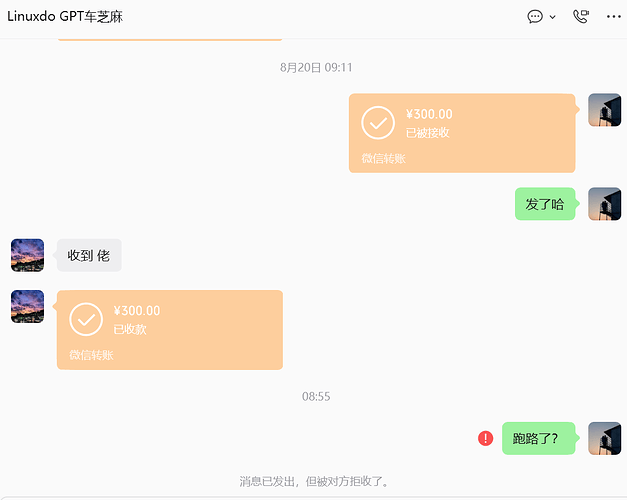
Task: View contact avatar beside 收到 佬 message
Action: [27, 255]
